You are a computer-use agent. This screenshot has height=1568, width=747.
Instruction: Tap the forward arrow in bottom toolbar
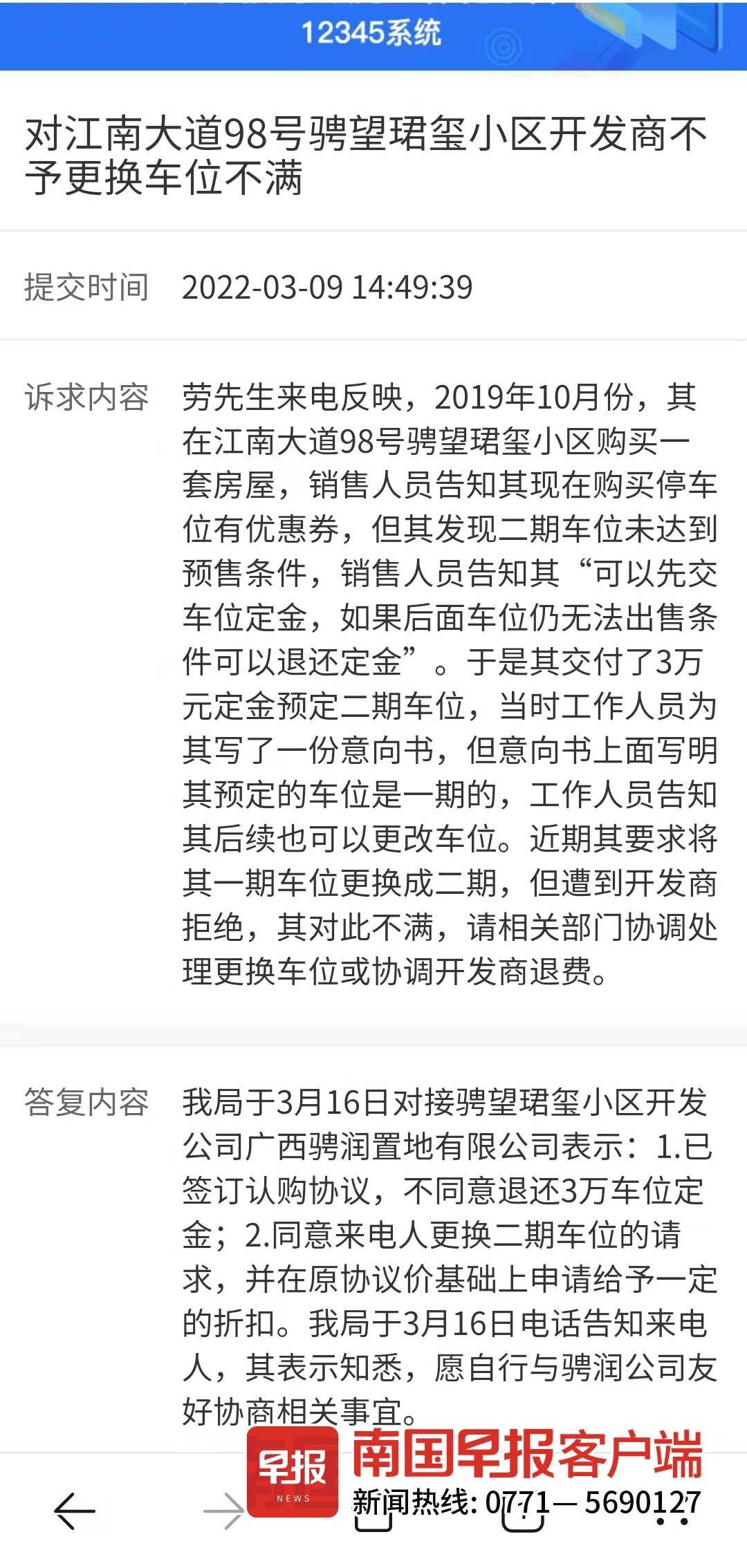coord(223,1511)
